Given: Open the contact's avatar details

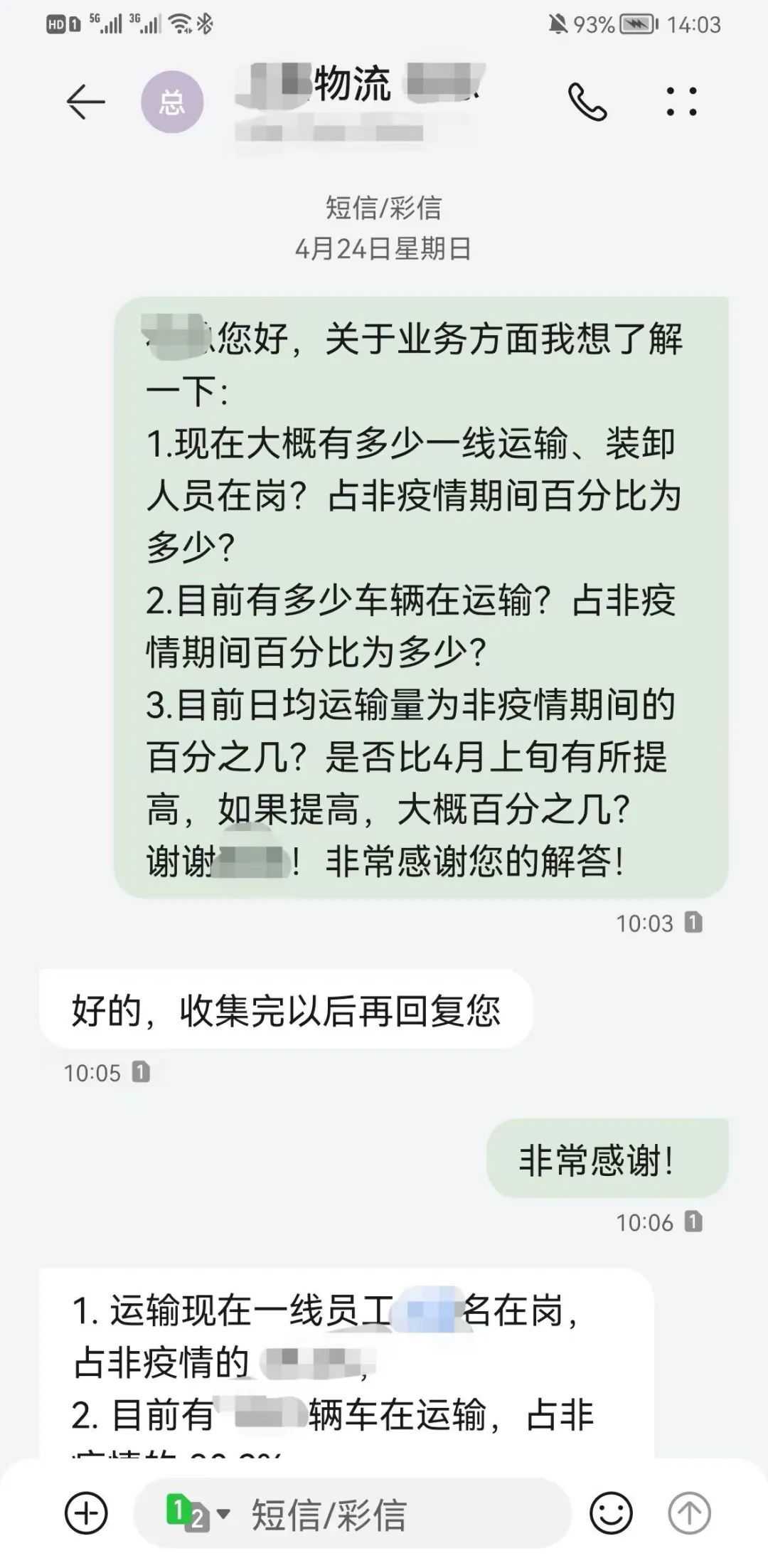Looking at the screenshot, I should 172,102.
